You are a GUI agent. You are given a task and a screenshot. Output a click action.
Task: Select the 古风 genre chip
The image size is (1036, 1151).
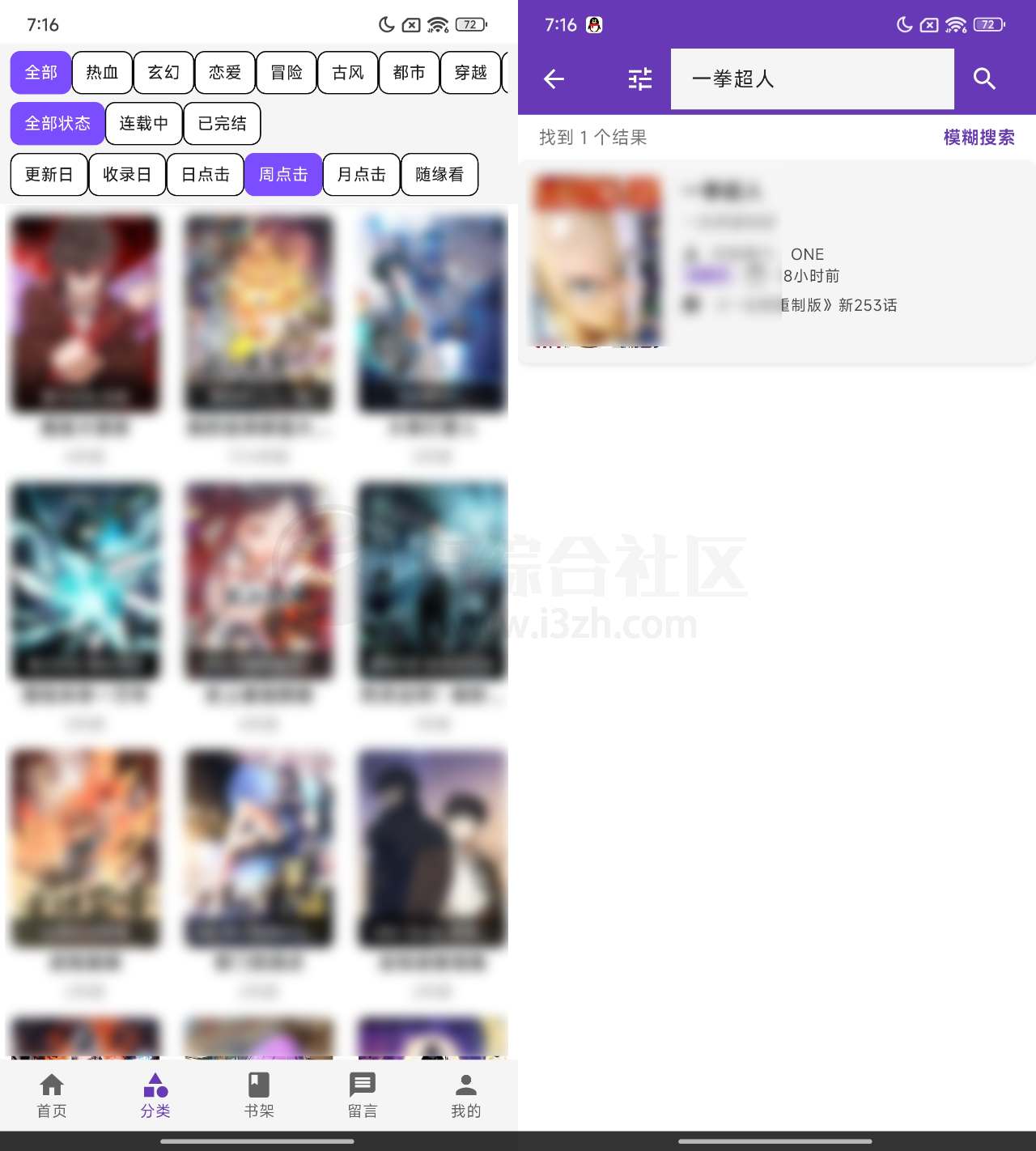tap(348, 73)
